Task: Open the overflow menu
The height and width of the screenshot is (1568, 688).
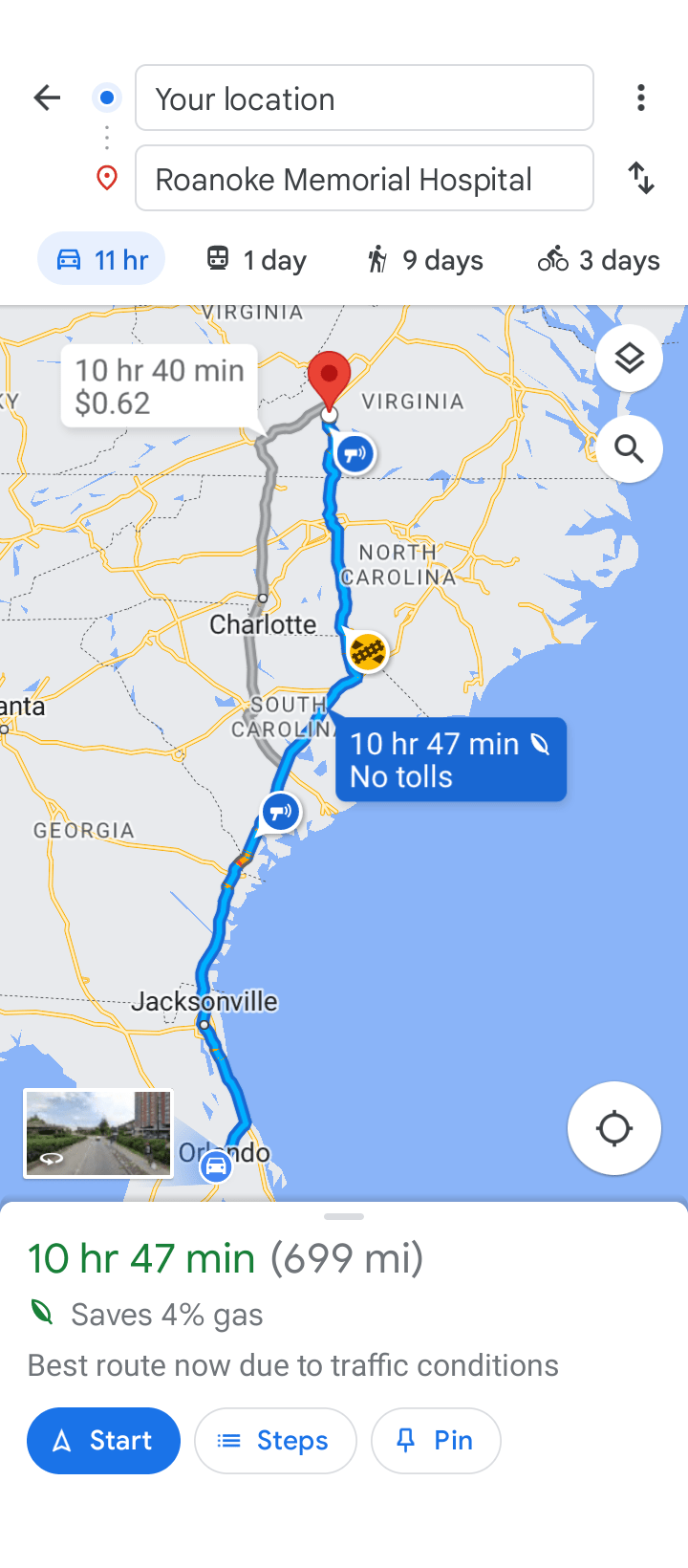Action: pos(640,98)
